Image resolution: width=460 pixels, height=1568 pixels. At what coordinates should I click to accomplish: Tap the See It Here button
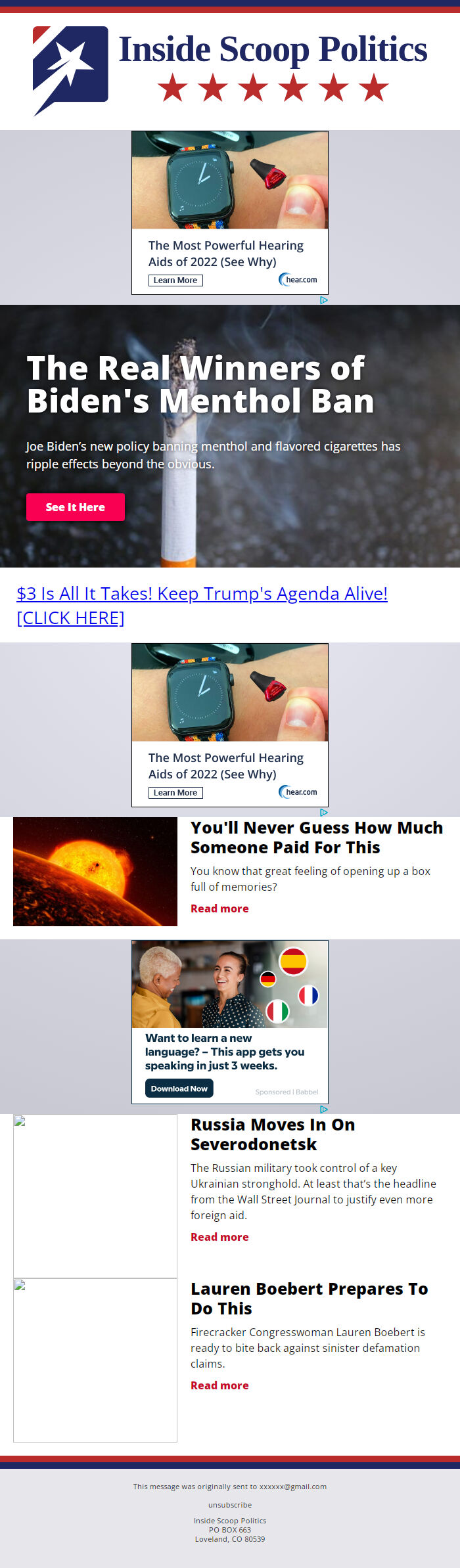click(x=76, y=507)
